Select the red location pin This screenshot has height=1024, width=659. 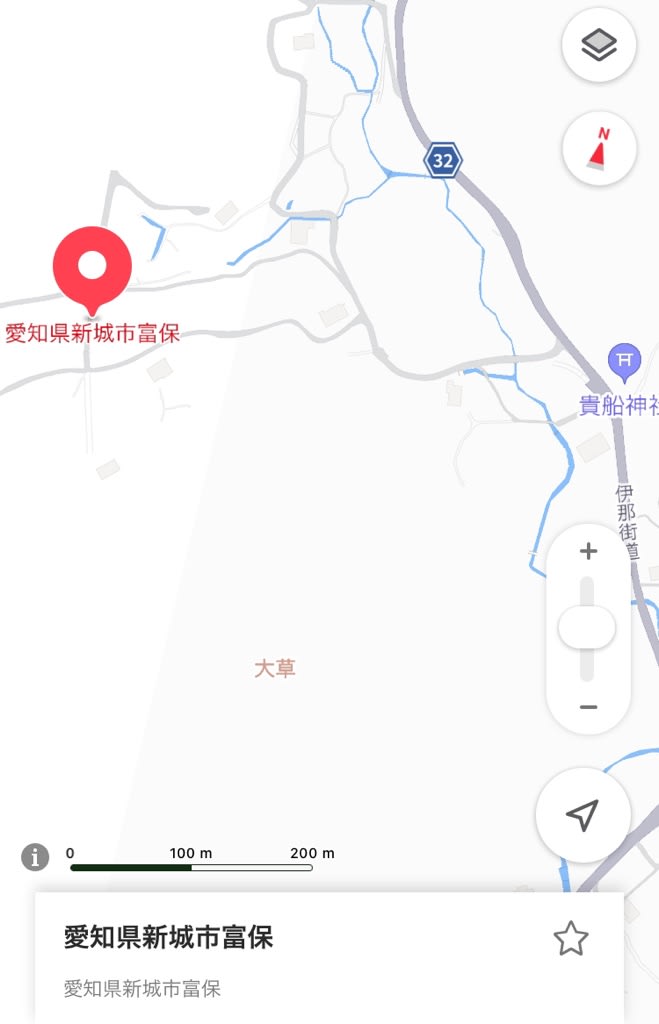pyautogui.click(x=92, y=267)
